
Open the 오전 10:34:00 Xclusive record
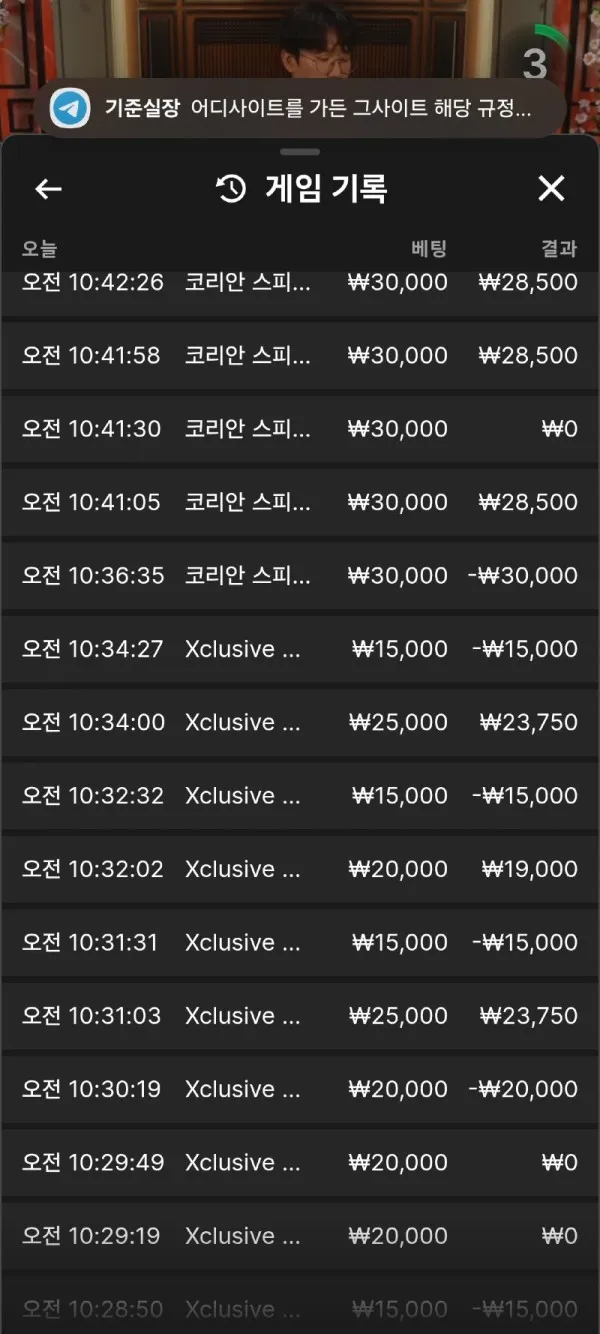[300, 722]
